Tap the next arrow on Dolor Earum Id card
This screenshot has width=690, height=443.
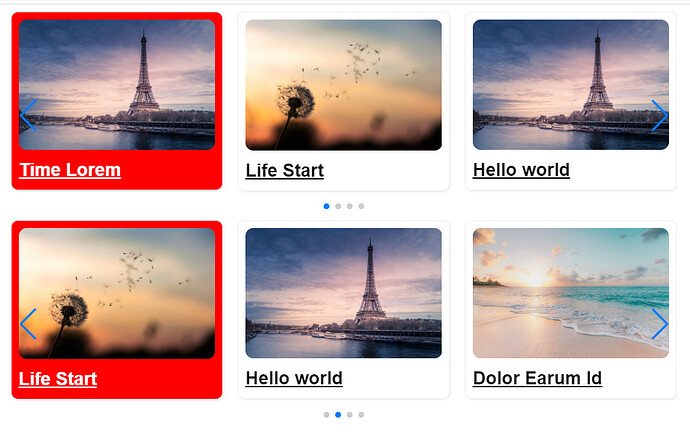click(660, 323)
